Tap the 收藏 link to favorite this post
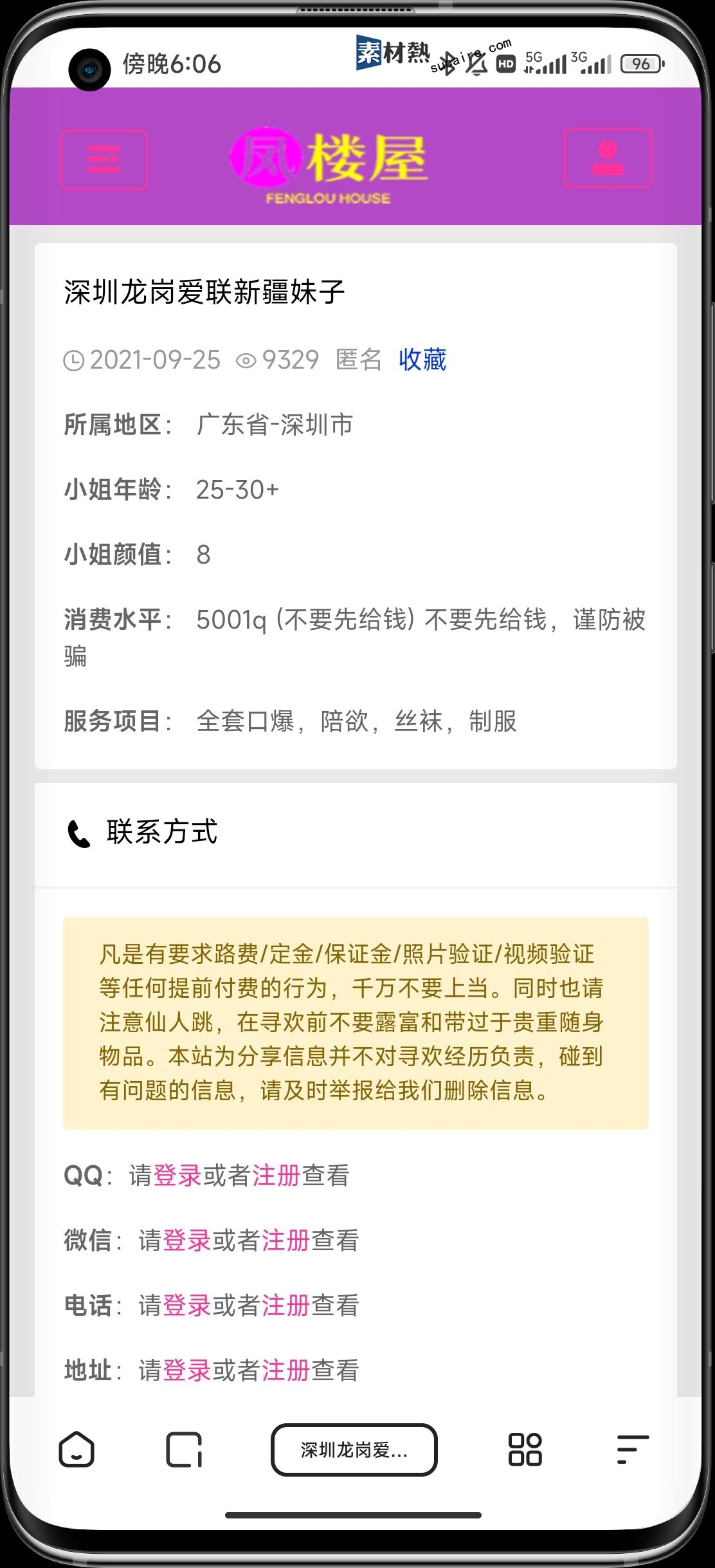This screenshot has width=715, height=1568. click(x=422, y=360)
